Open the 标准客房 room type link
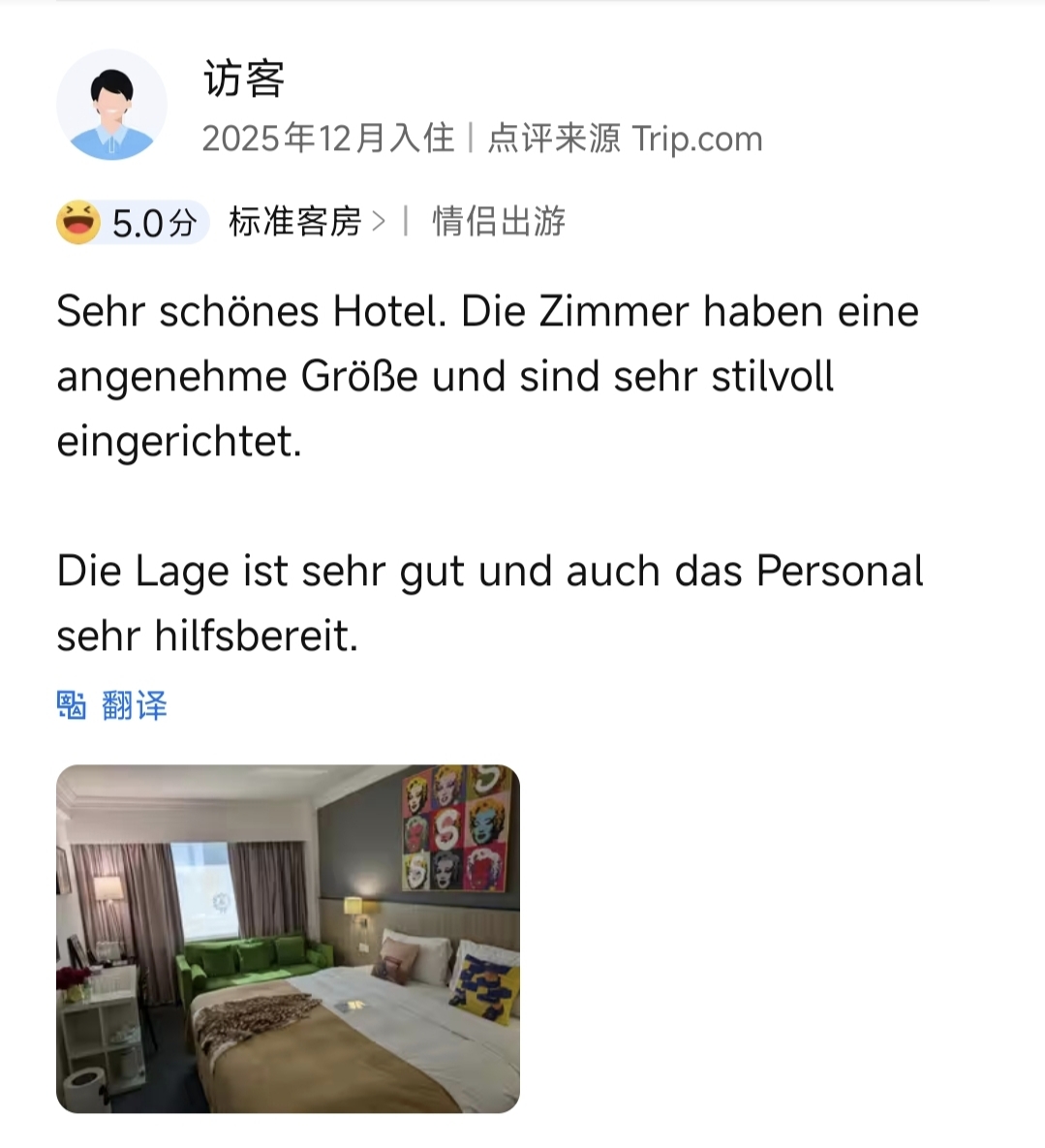Viewport: 1045px width, 1148px height. (x=306, y=222)
